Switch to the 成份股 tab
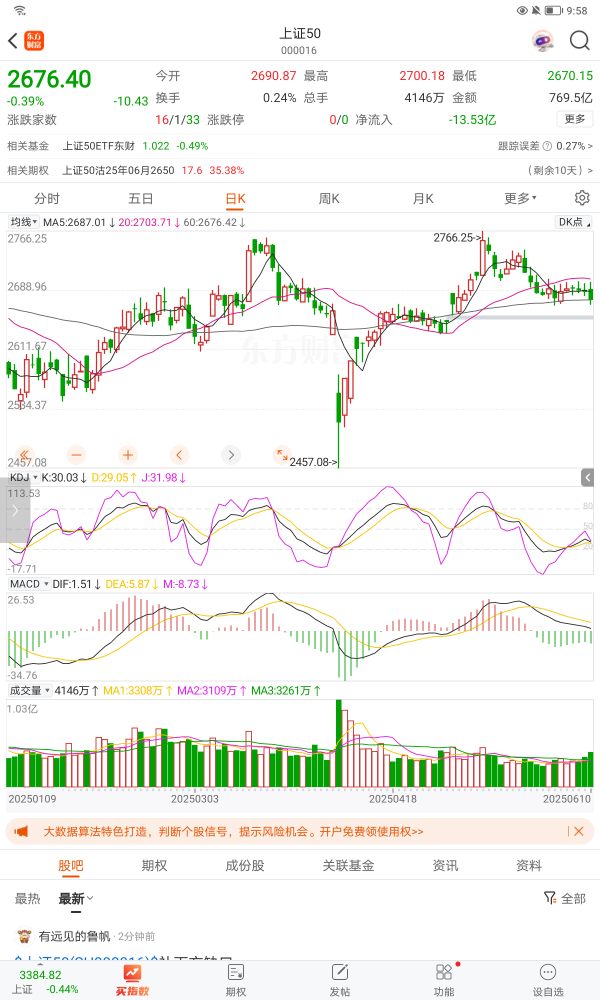600x1000 pixels. tap(245, 866)
